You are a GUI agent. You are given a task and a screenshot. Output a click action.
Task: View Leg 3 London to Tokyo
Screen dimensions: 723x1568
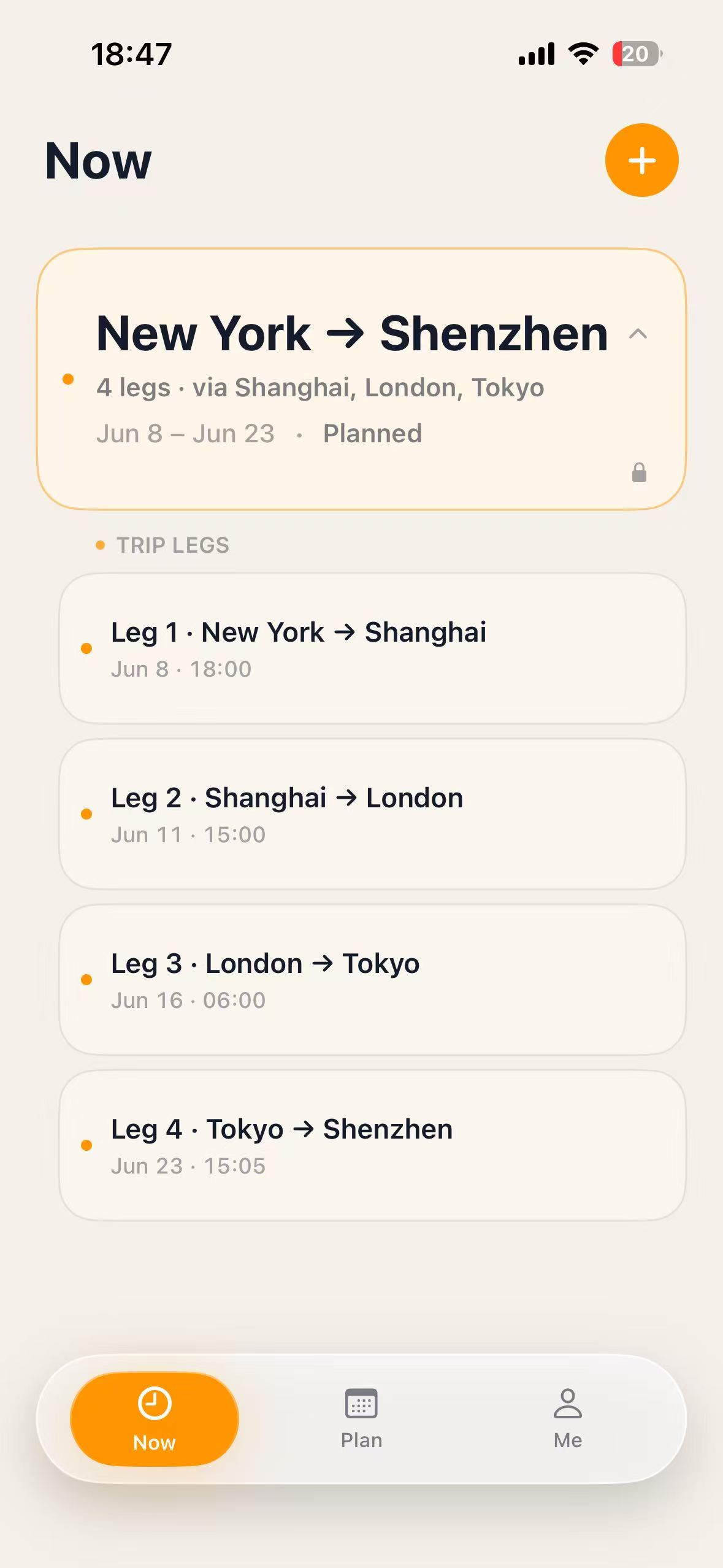[372, 980]
